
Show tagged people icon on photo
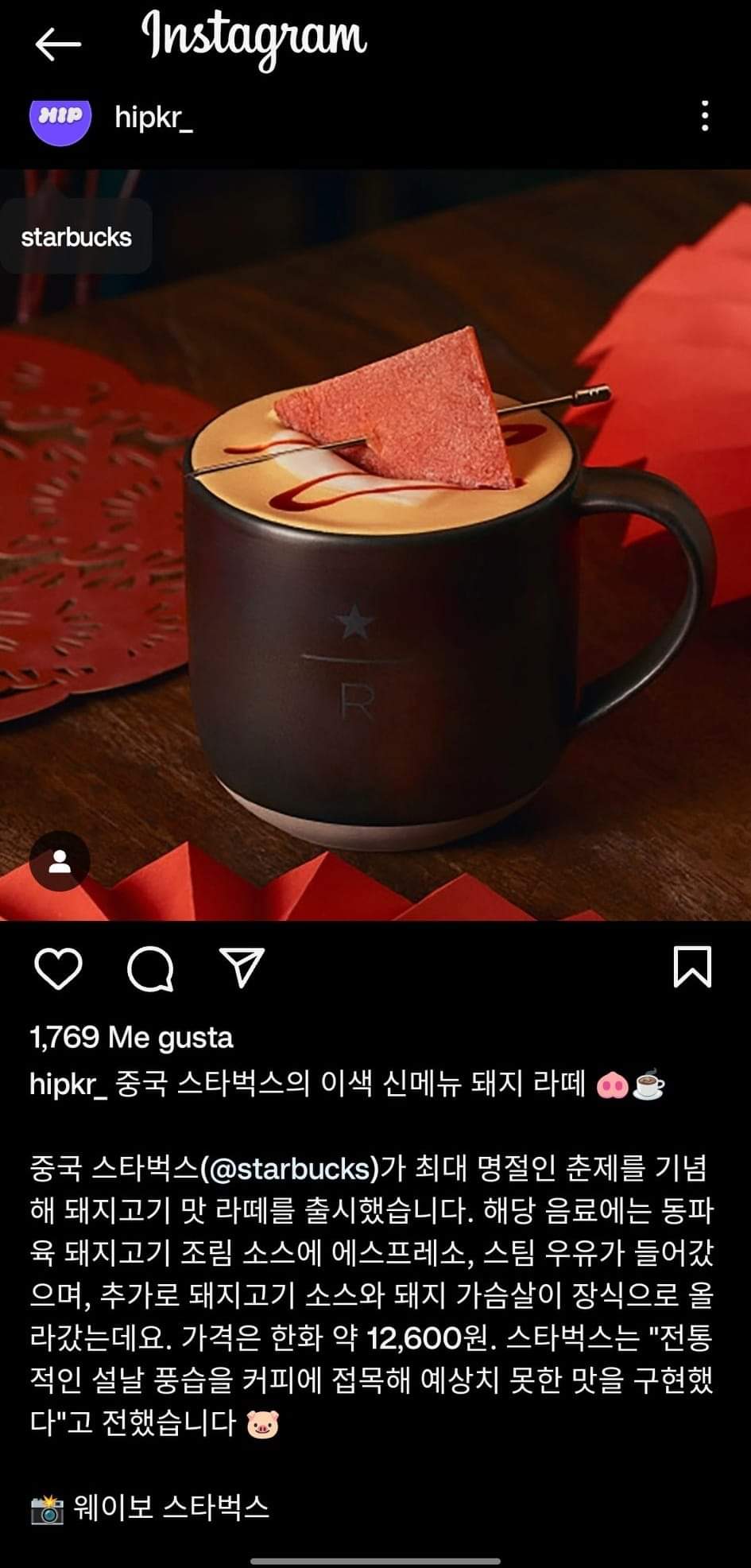60,862
